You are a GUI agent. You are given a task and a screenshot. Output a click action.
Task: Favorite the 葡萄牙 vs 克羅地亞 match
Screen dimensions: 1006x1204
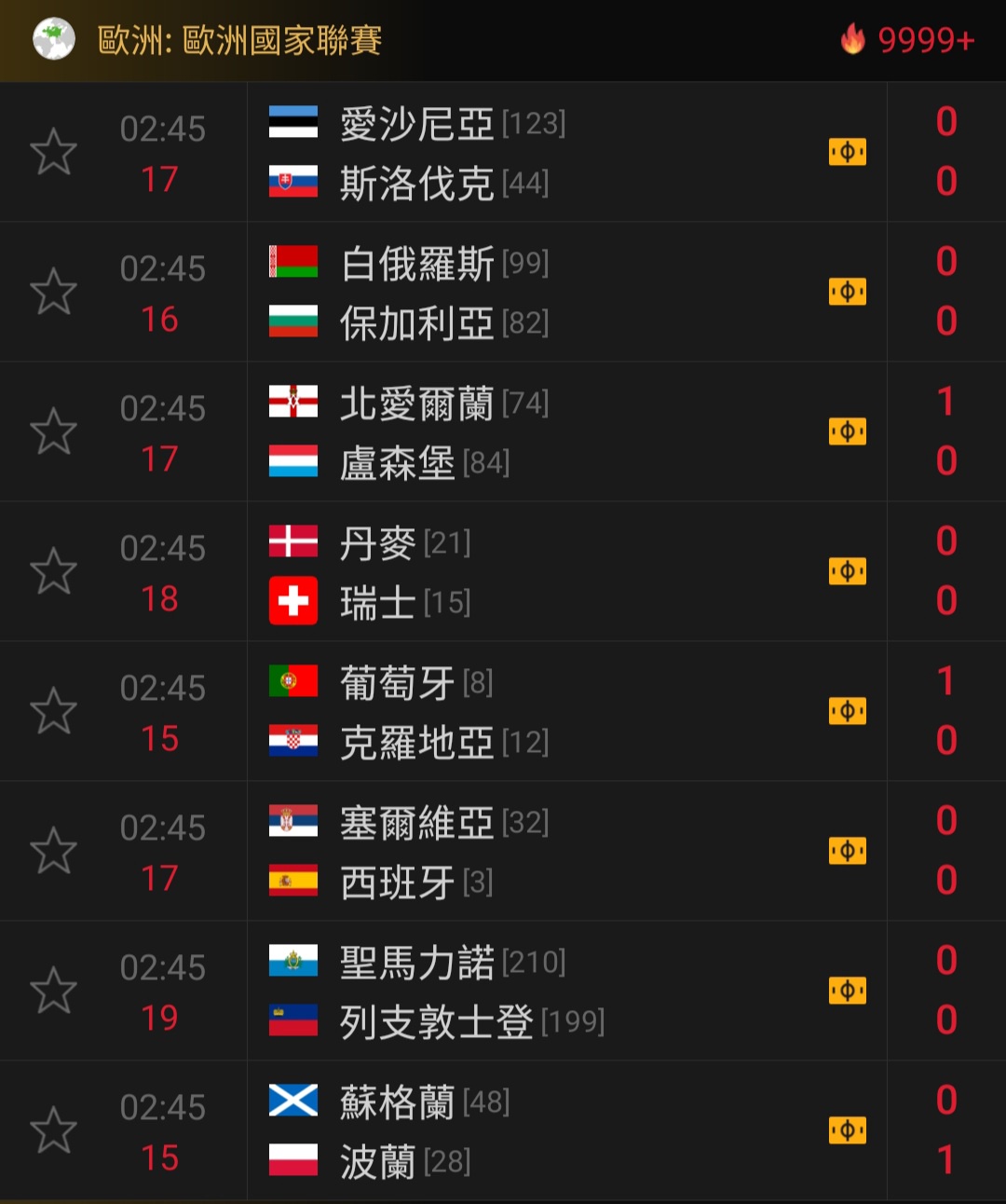(53, 711)
